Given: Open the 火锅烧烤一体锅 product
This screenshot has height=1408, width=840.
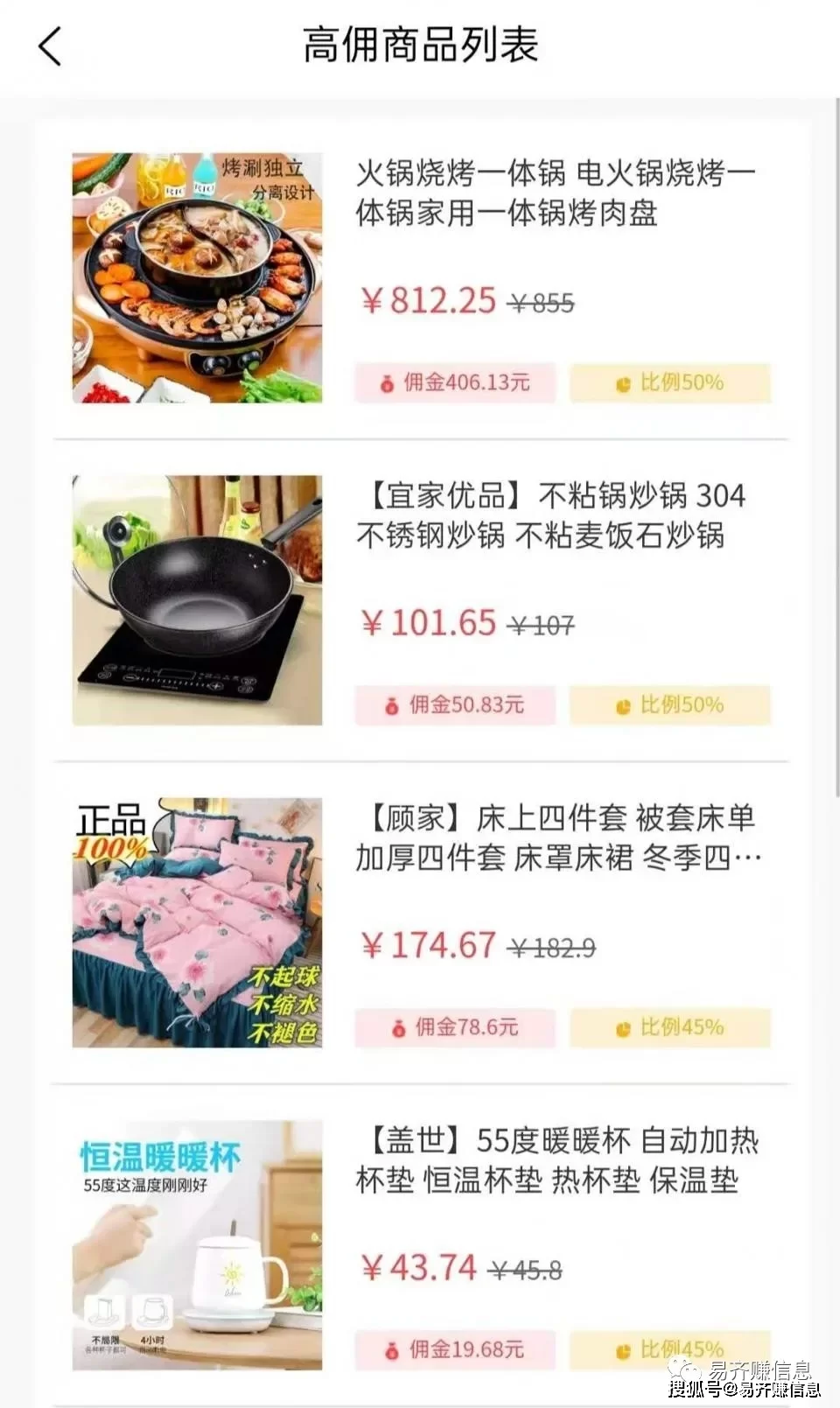Looking at the screenshot, I should pyautogui.click(x=554, y=193).
